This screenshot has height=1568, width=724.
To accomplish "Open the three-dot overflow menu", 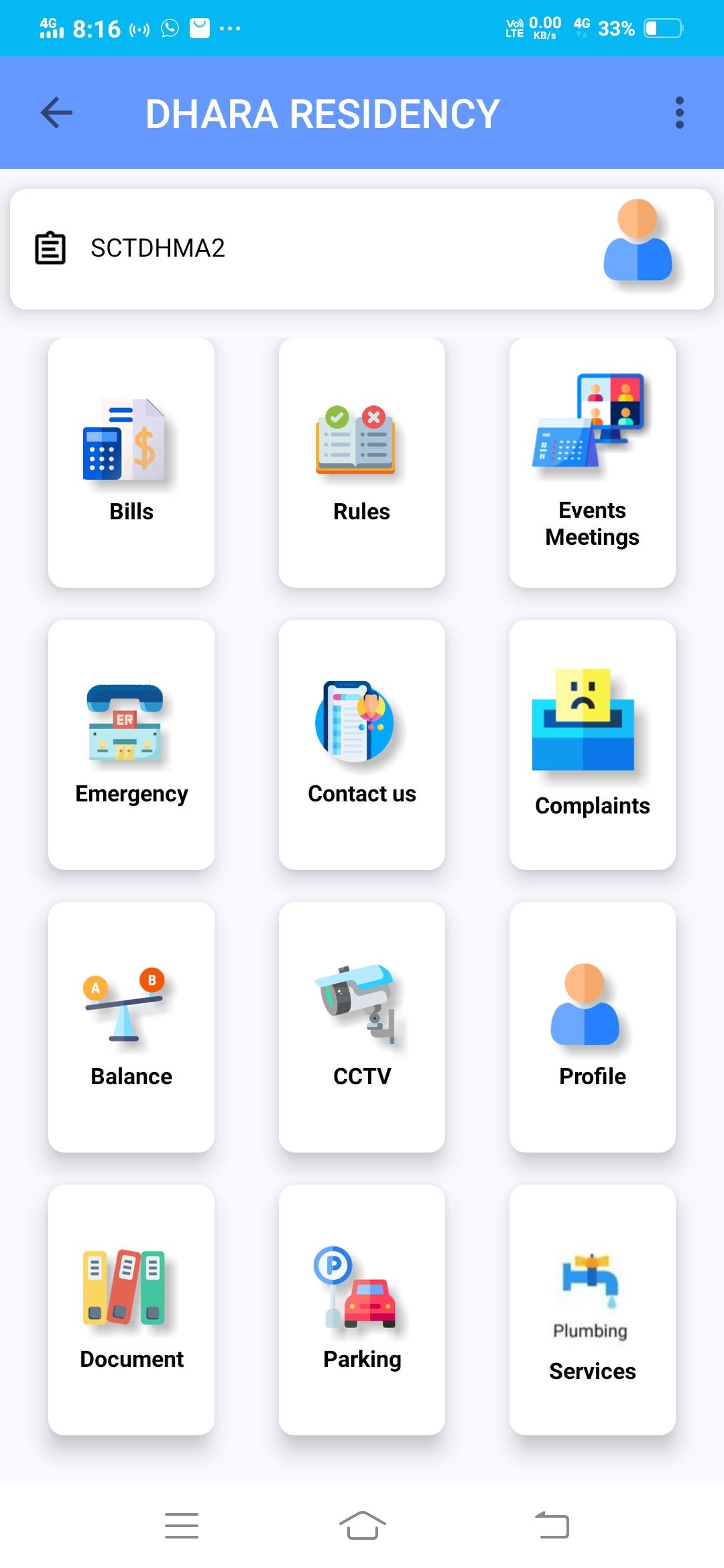I will pos(679,113).
